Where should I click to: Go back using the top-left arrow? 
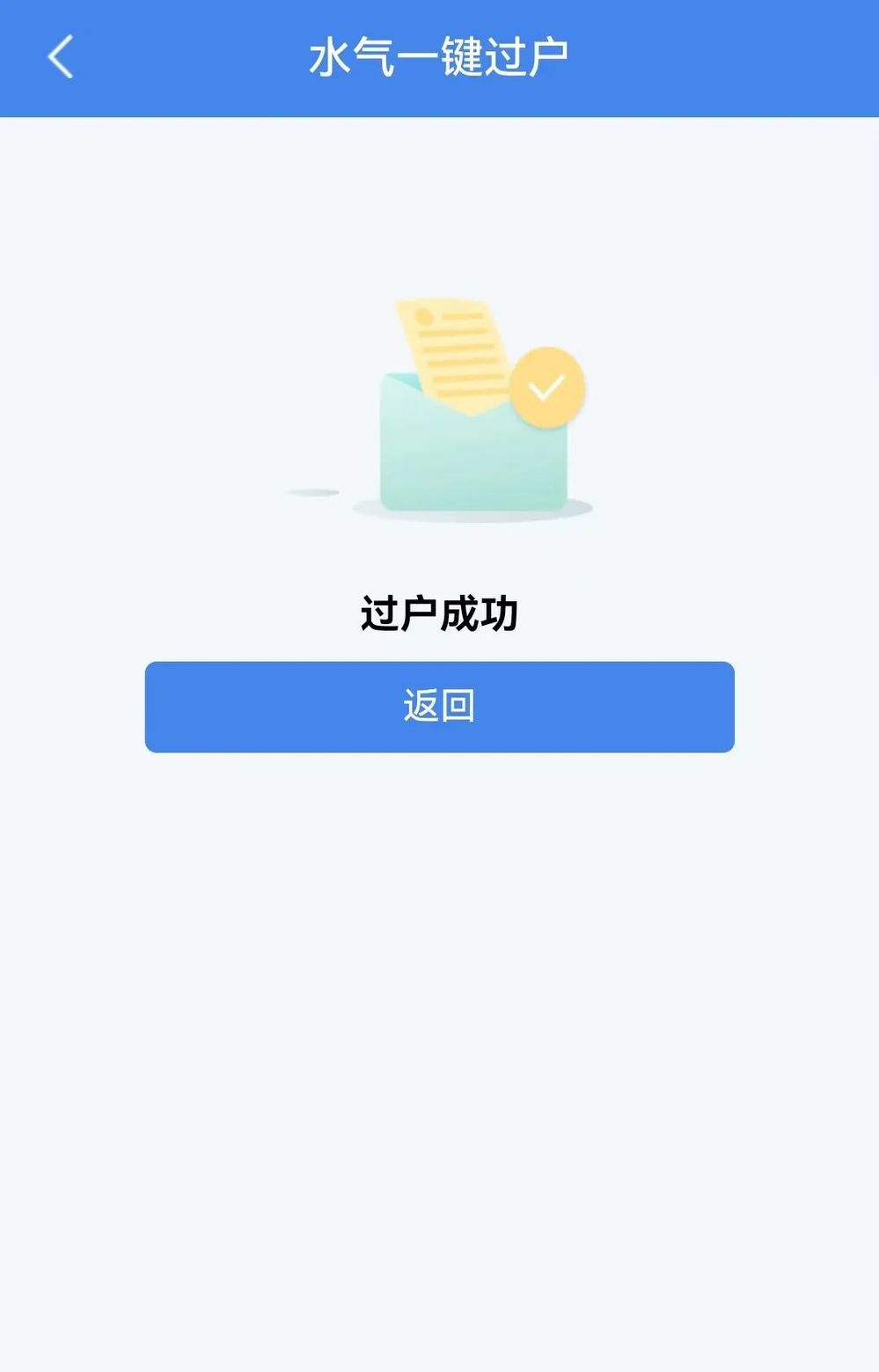(60, 58)
